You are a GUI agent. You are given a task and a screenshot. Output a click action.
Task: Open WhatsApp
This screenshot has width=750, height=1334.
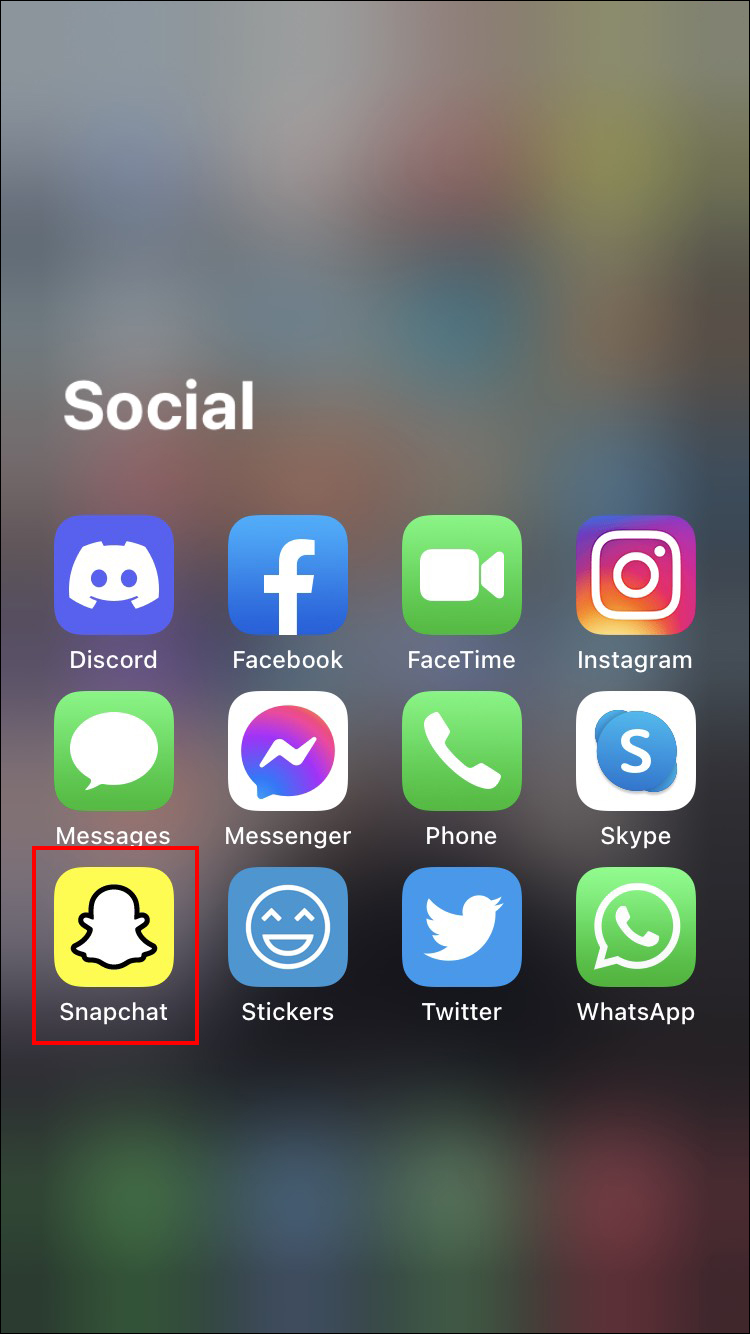pos(636,927)
